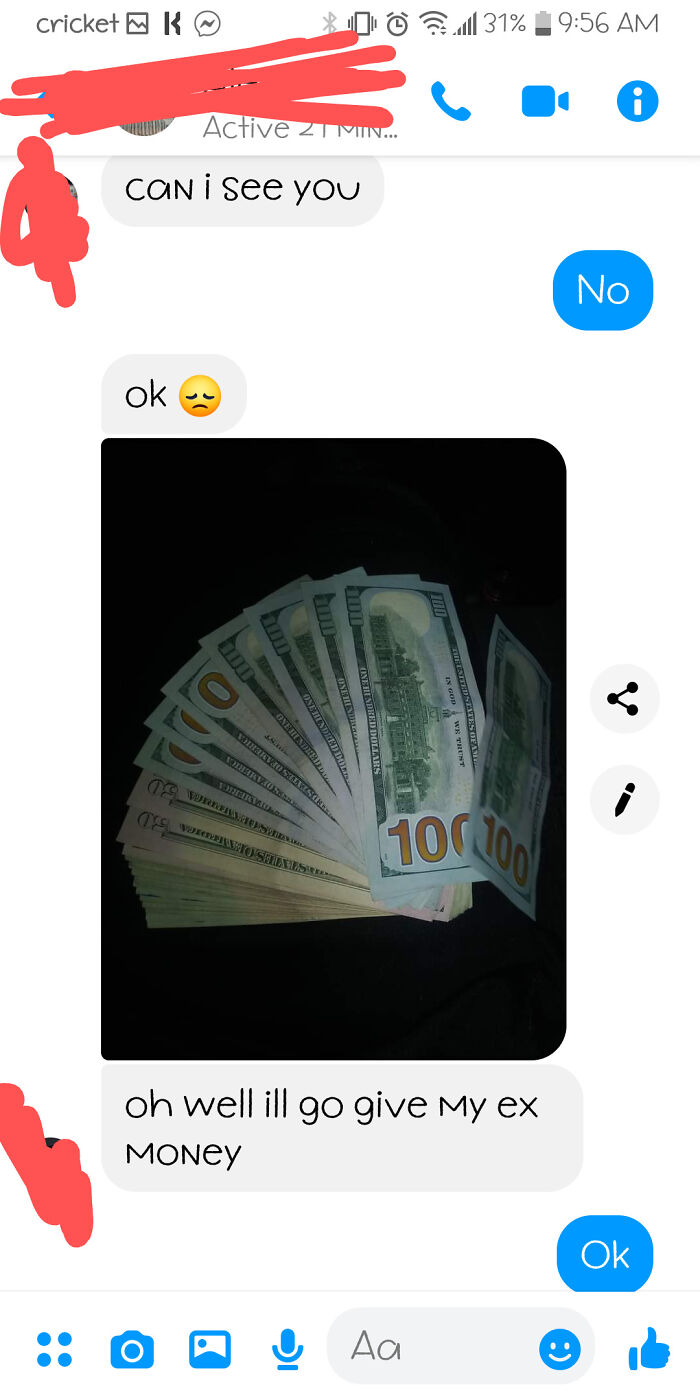
Task: Open the camera
Action: click(x=132, y=1350)
